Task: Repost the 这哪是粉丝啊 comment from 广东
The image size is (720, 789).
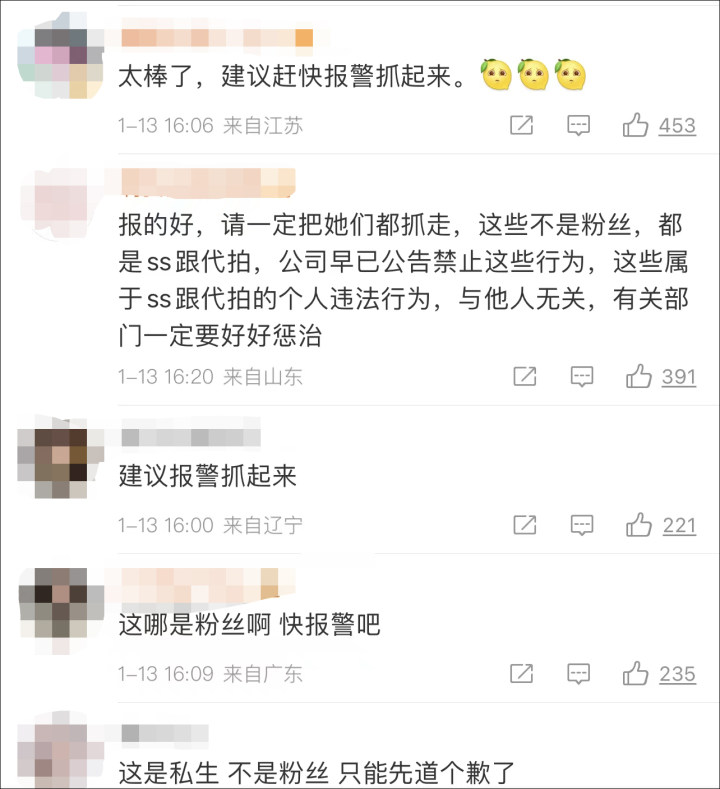Action: 523,673
